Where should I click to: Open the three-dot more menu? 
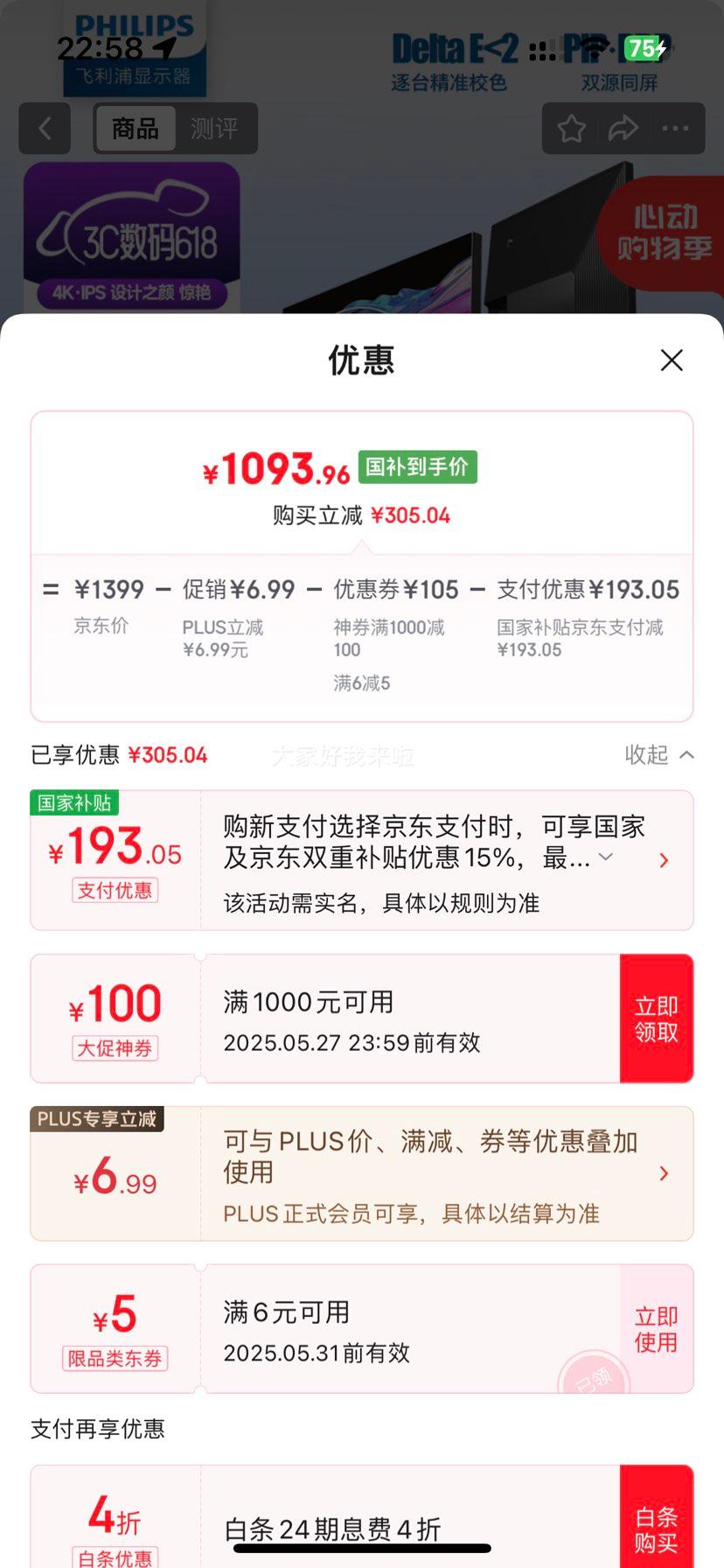coord(675,129)
